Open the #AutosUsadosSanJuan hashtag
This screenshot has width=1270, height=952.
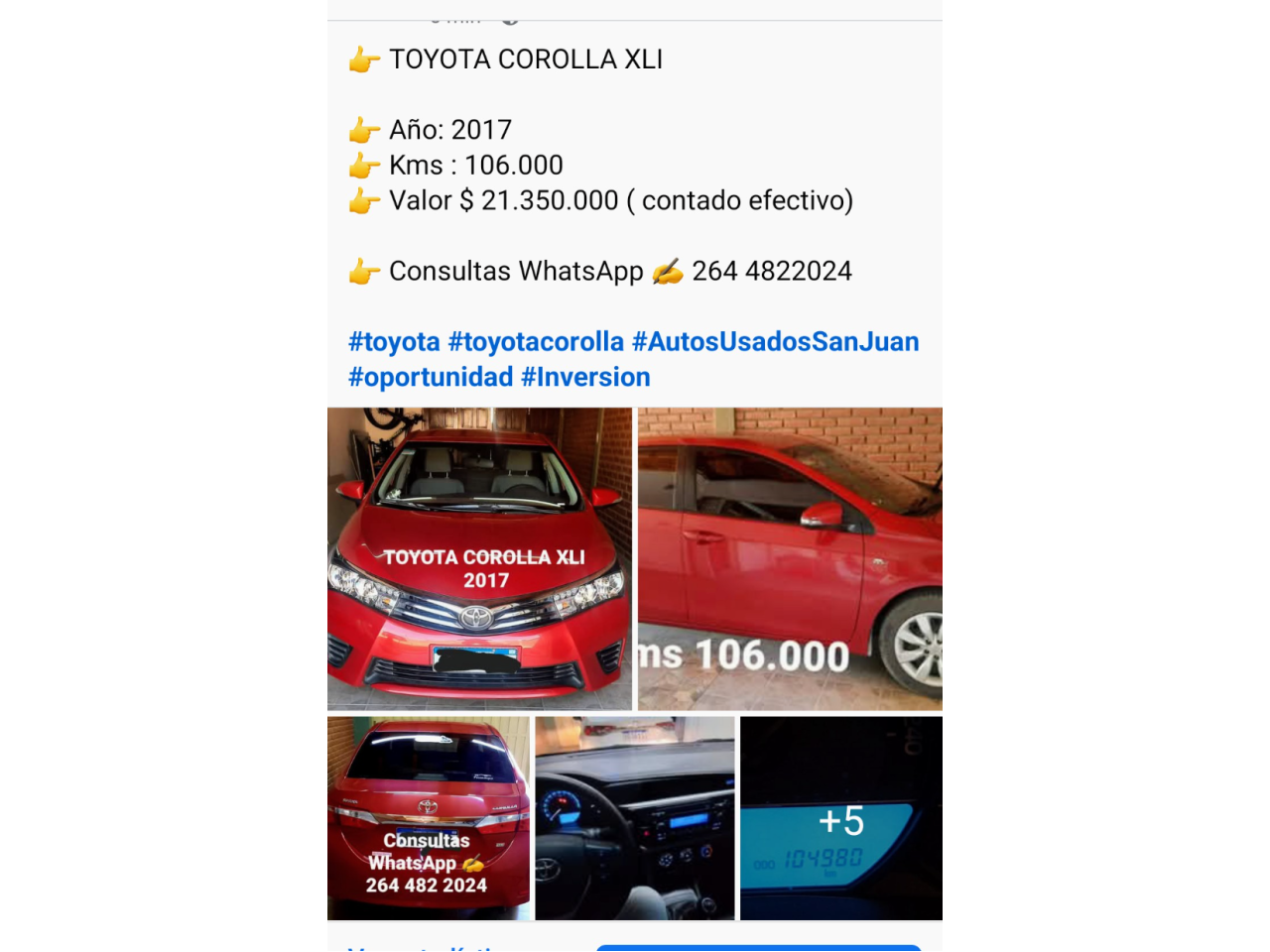775,342
